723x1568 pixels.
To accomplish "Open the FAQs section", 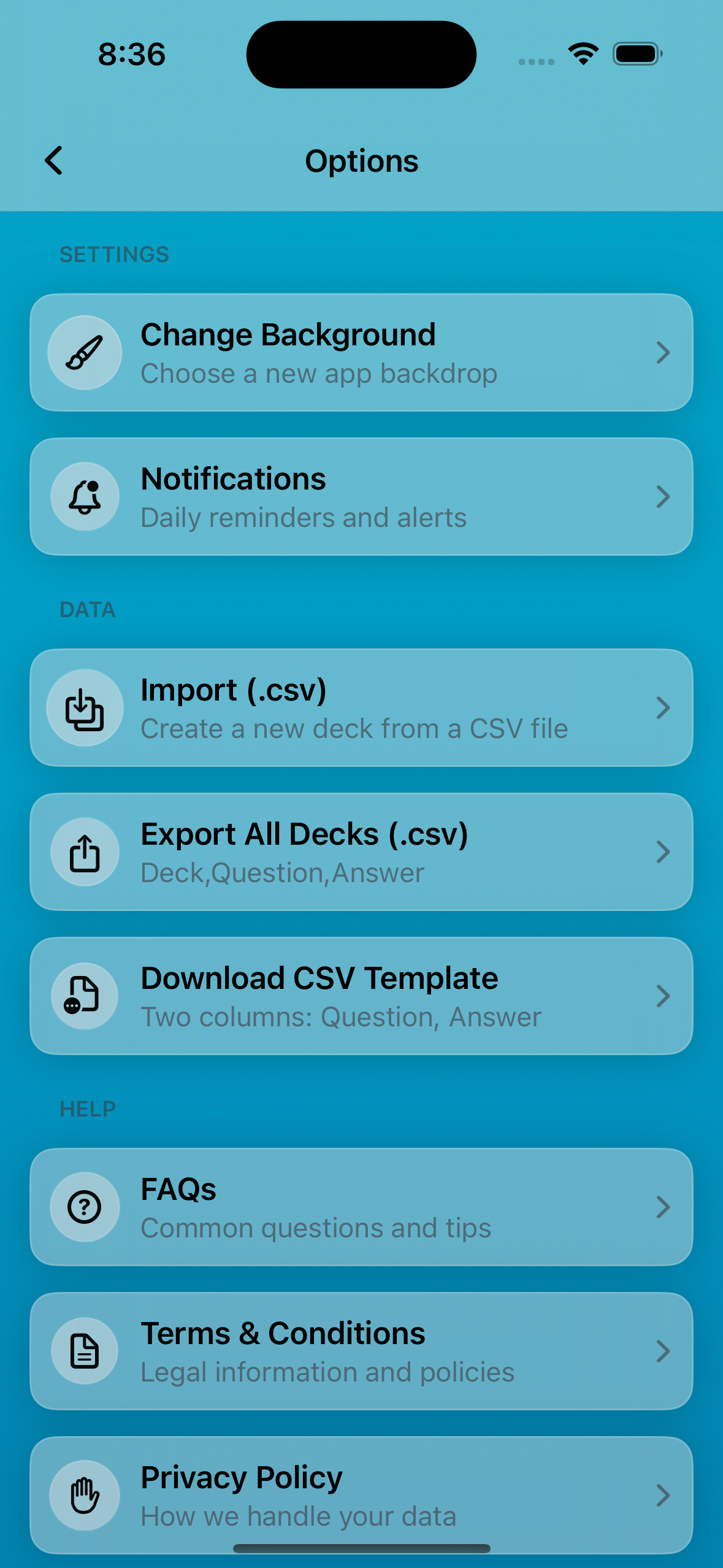I will point(362,1206).
